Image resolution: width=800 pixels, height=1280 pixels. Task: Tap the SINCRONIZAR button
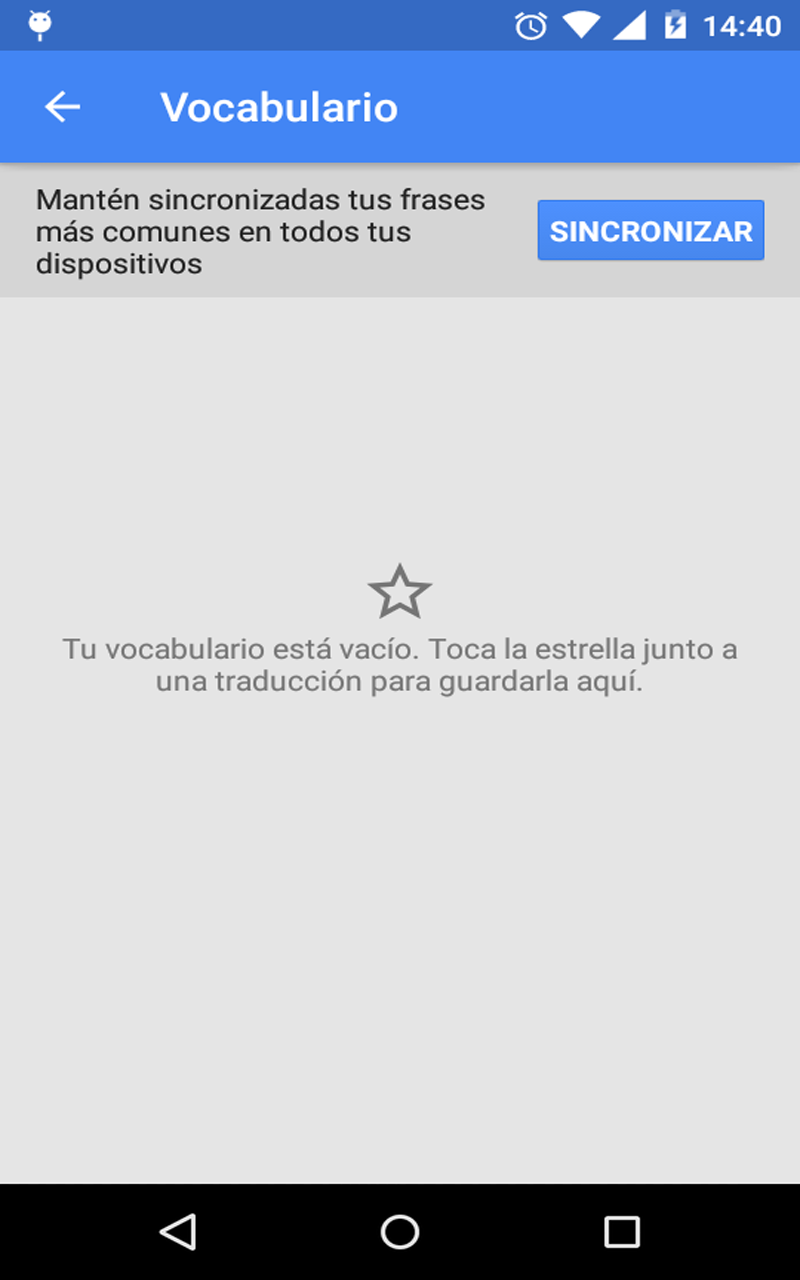point(651,231)
